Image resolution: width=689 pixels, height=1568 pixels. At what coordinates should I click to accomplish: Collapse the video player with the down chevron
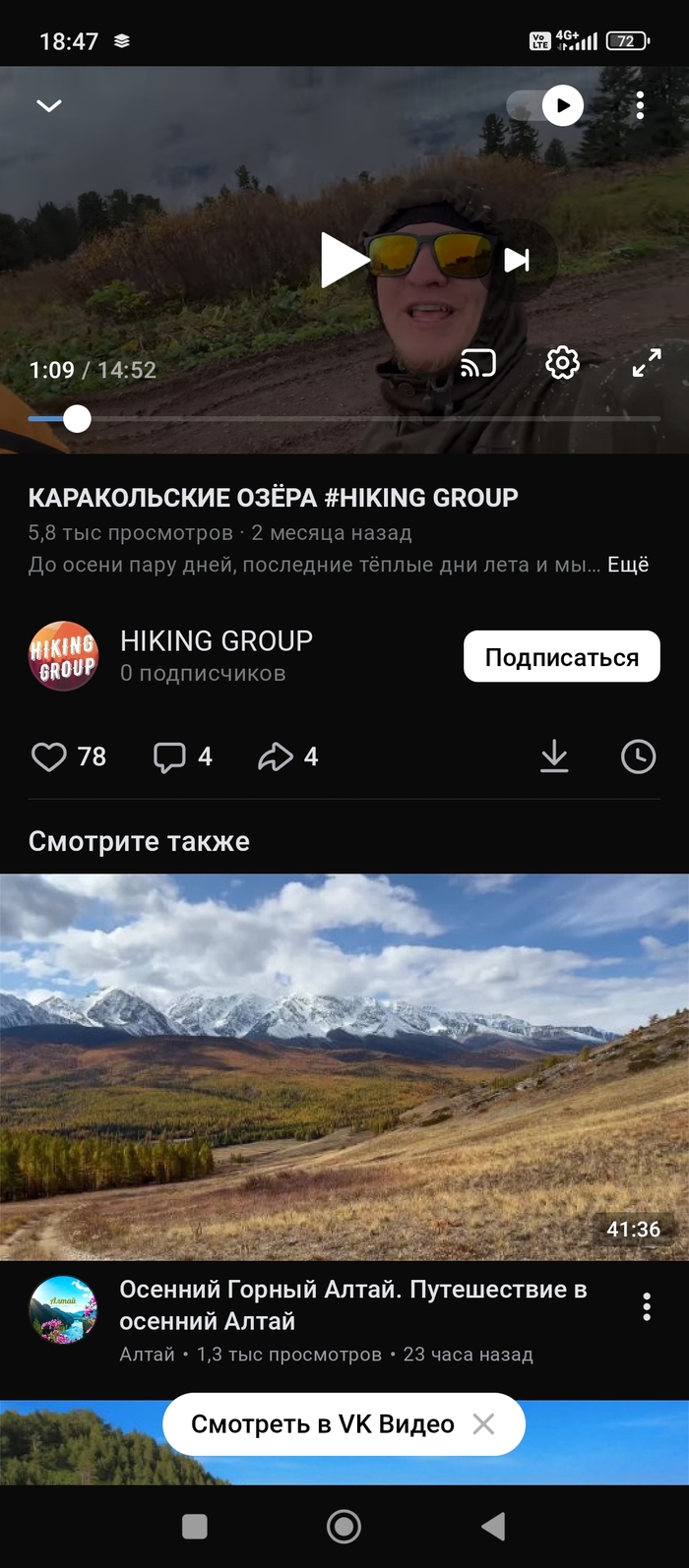tap(48, 105)
